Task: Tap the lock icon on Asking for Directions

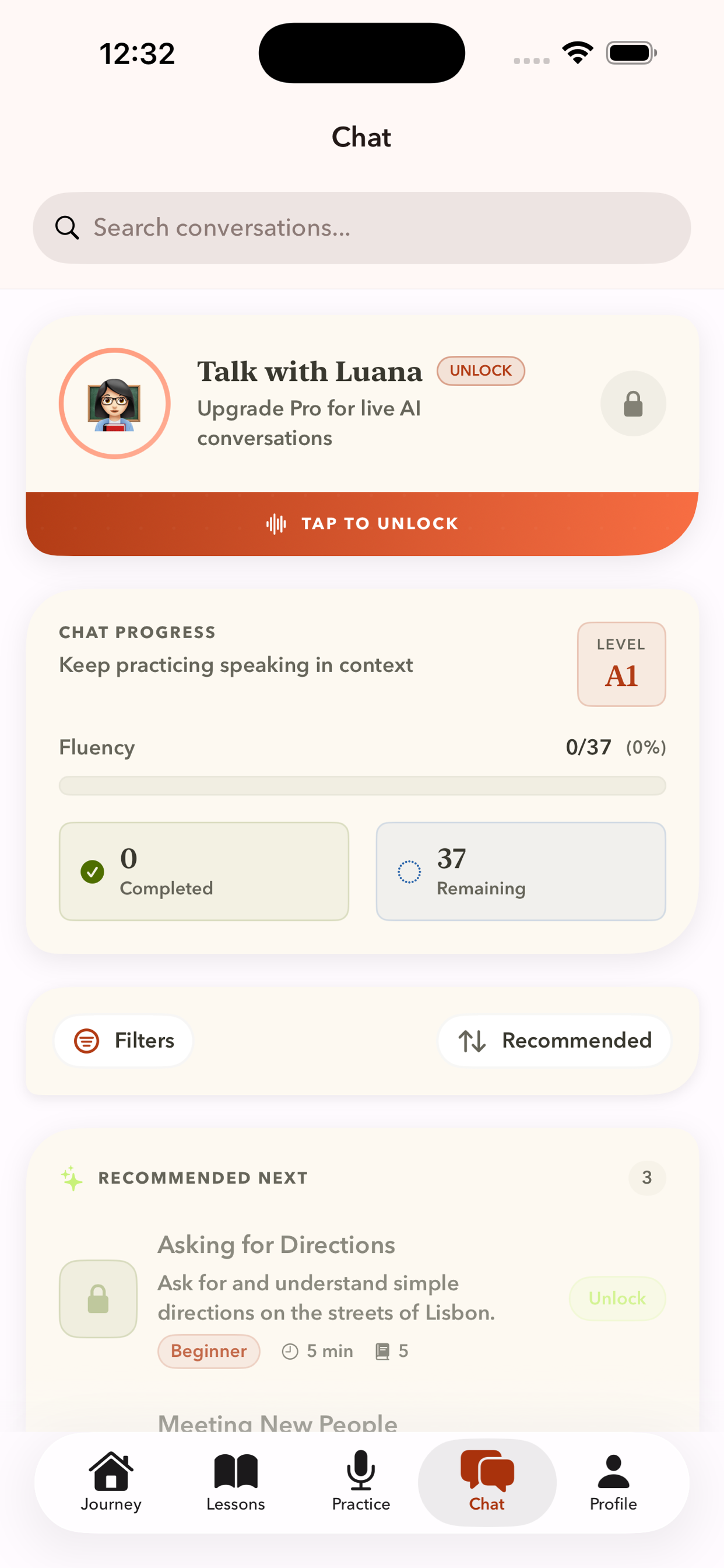Action: coord(98,1298)
